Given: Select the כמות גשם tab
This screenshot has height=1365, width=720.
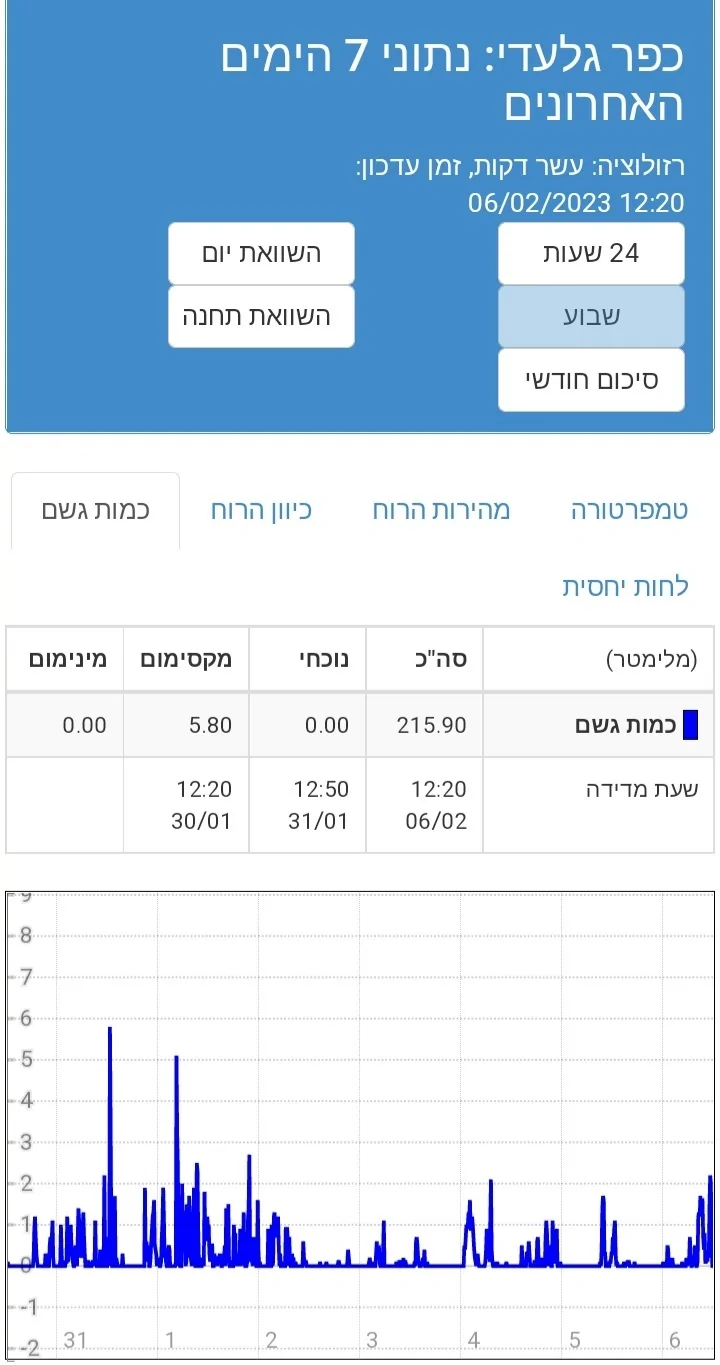Looking at the screenshot, I should point(95,510).
